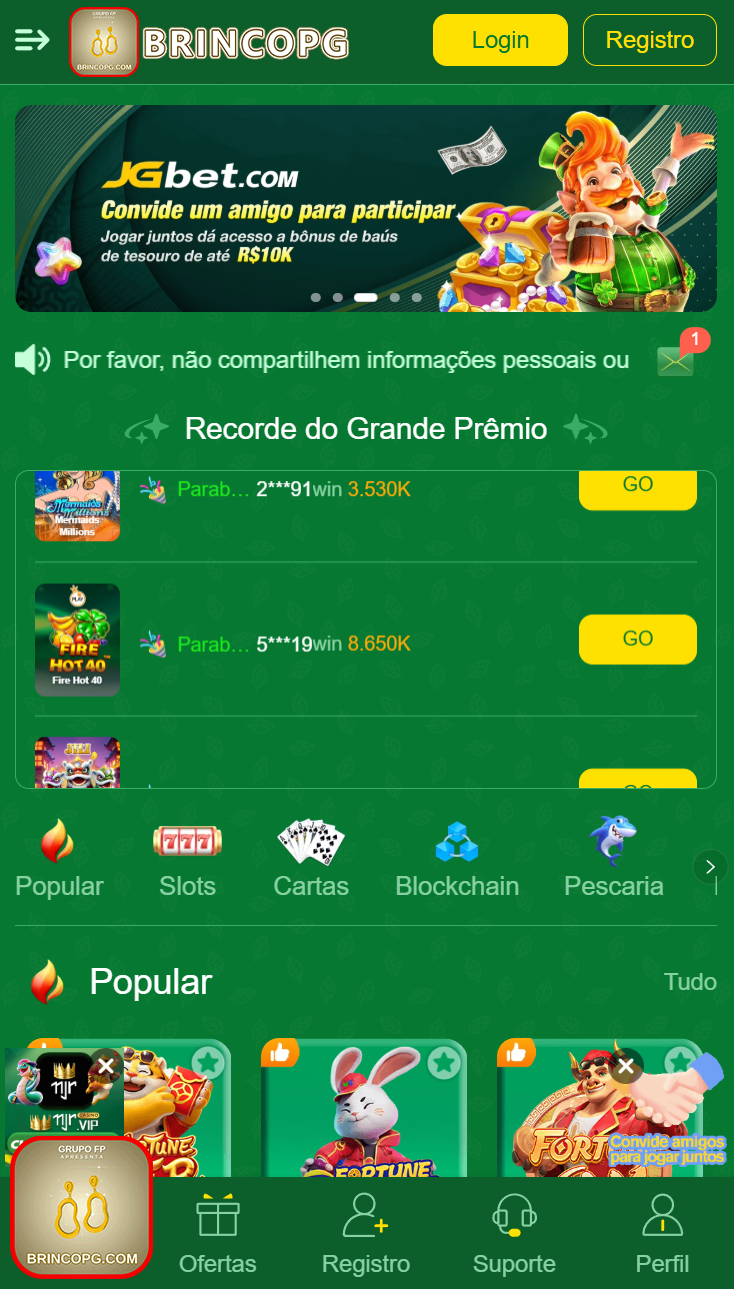Toggle the favorite star on Fortune Ox
The image size is (734, 1289).
pyautogui.click(x=680, y=1062)
